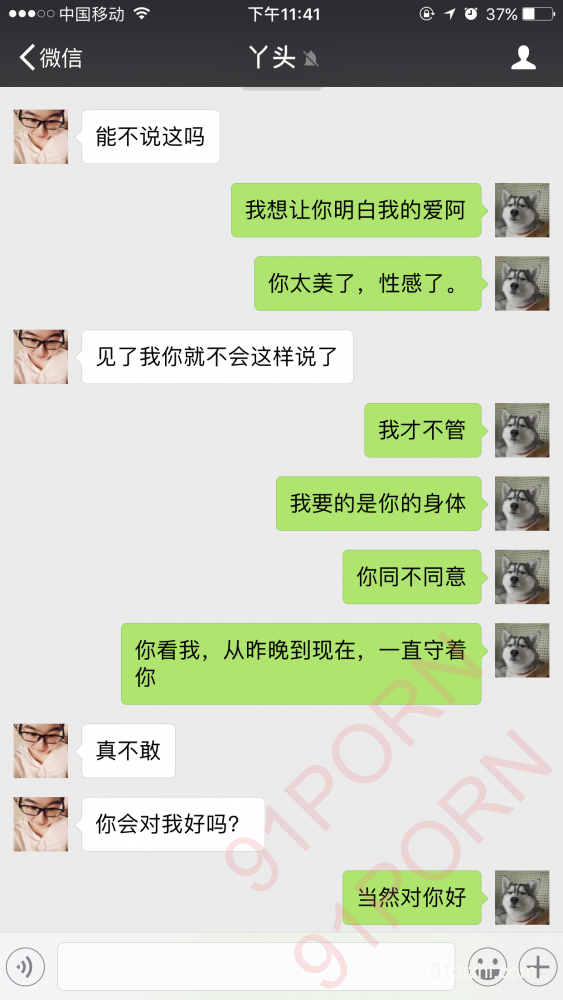563x1000 pixels.
Task: Open the emoji sticker panel
Action: (488, 967)
